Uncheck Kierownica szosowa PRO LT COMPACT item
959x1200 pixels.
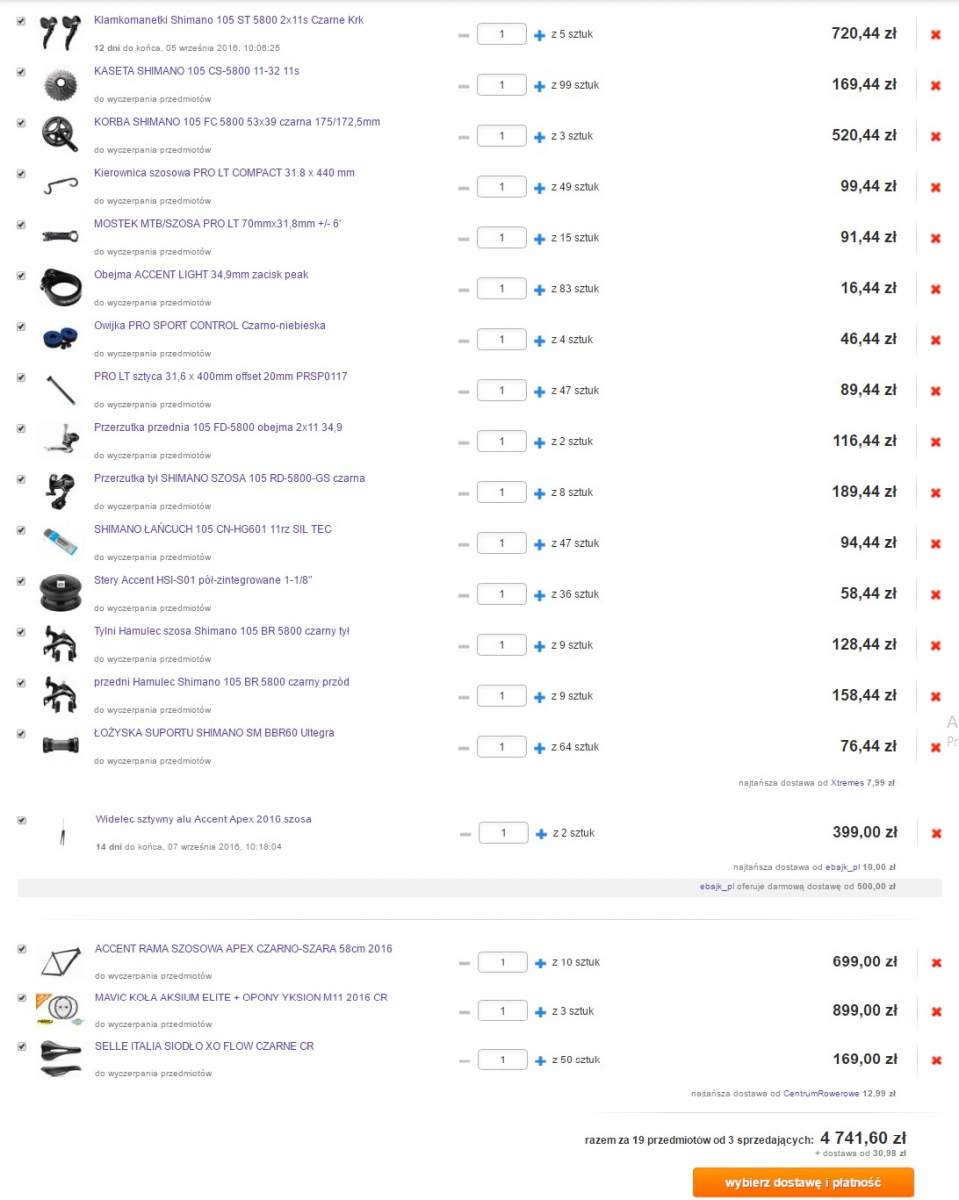22,174
